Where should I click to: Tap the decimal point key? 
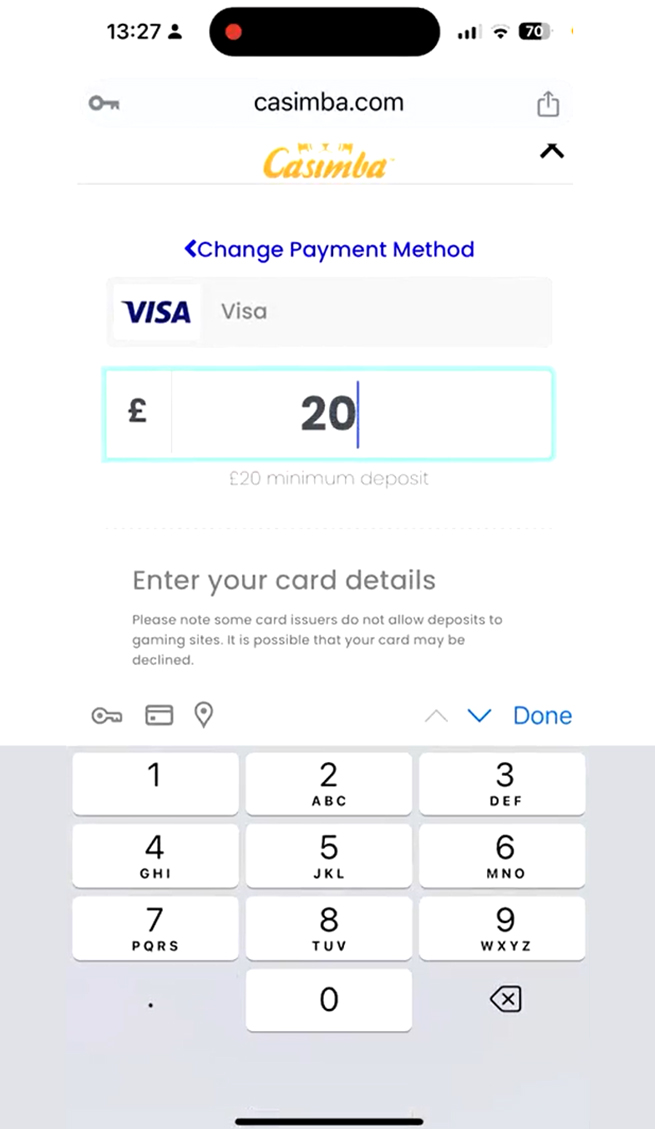(x=150, y=1005)
